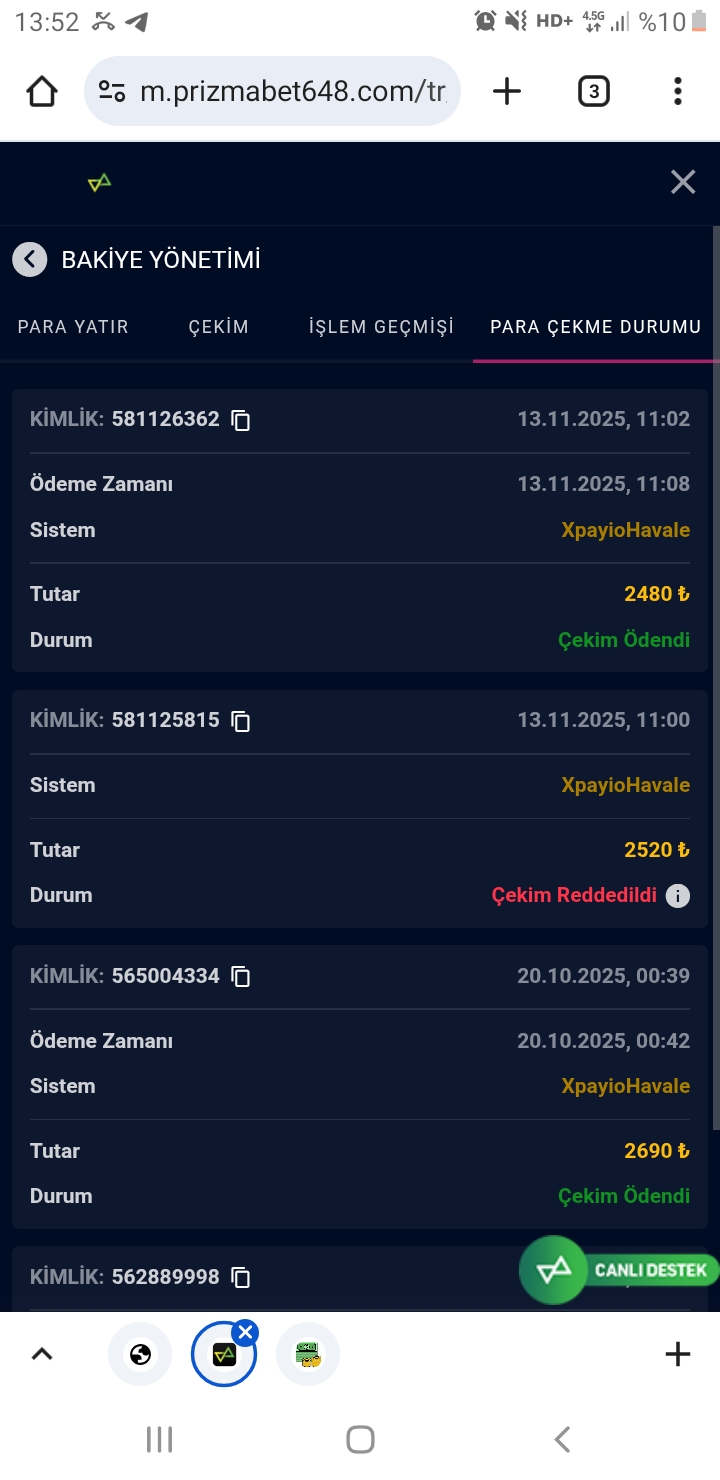This screenshot has height=1480, width=720.
Task: Open Canlı Destek live support
Action: [x=620, y=1271]
